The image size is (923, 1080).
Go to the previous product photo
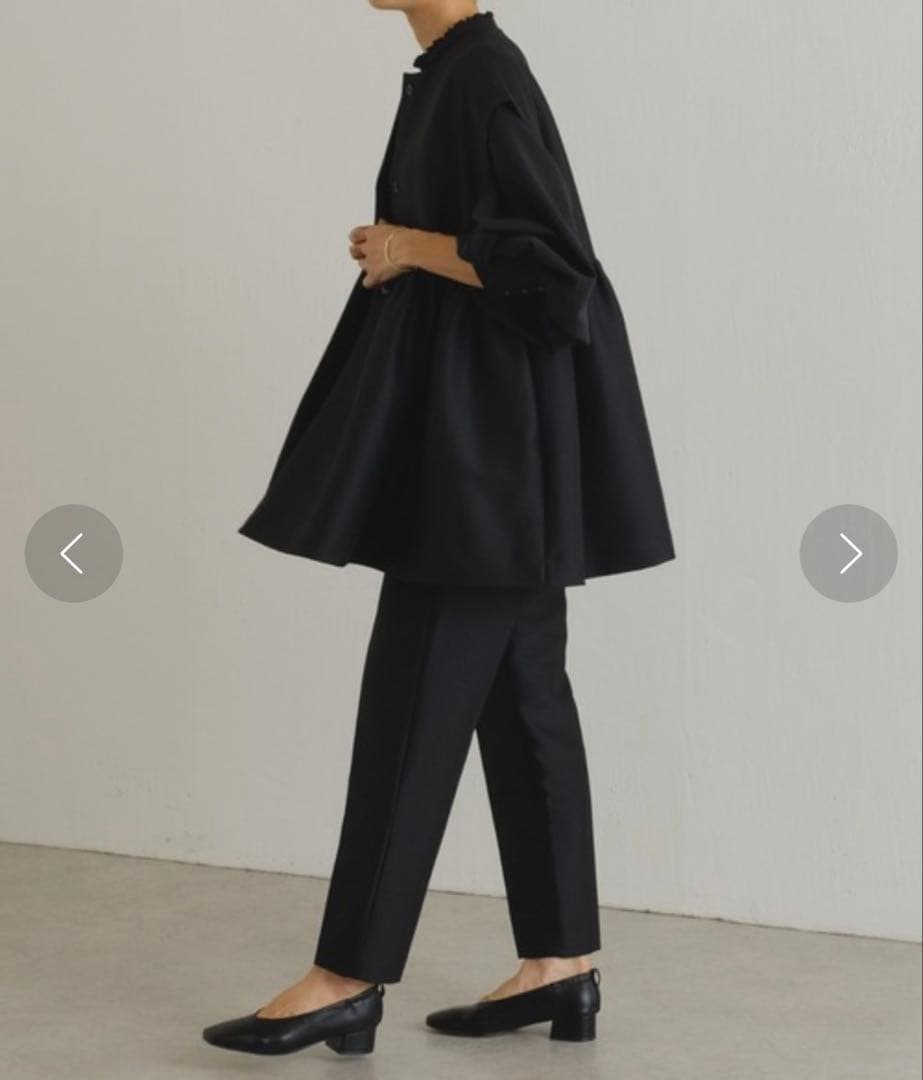coord(73,553)
